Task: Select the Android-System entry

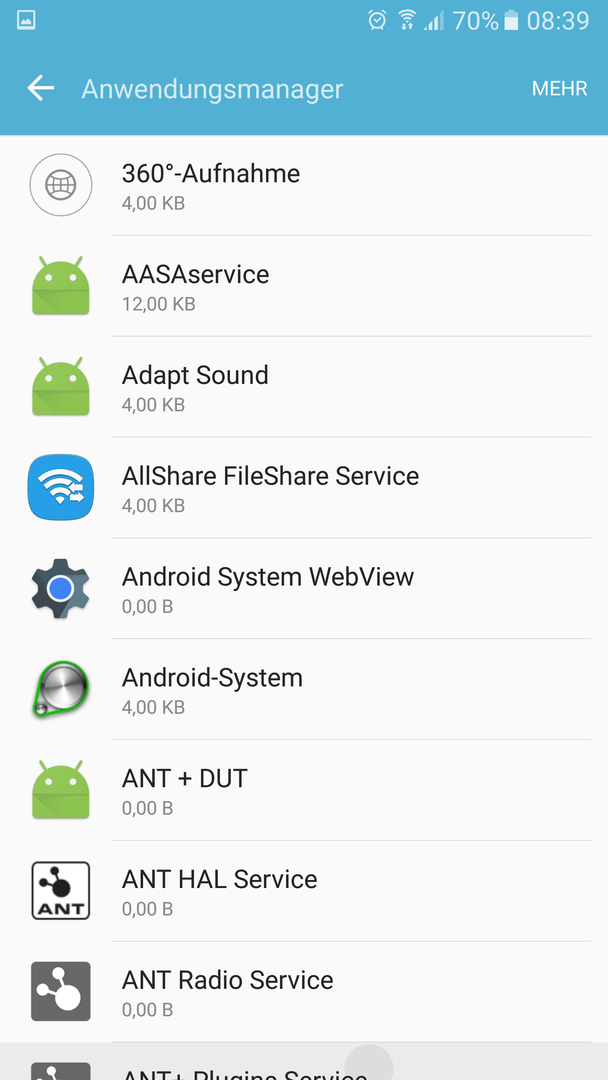Action: [304, 689]
